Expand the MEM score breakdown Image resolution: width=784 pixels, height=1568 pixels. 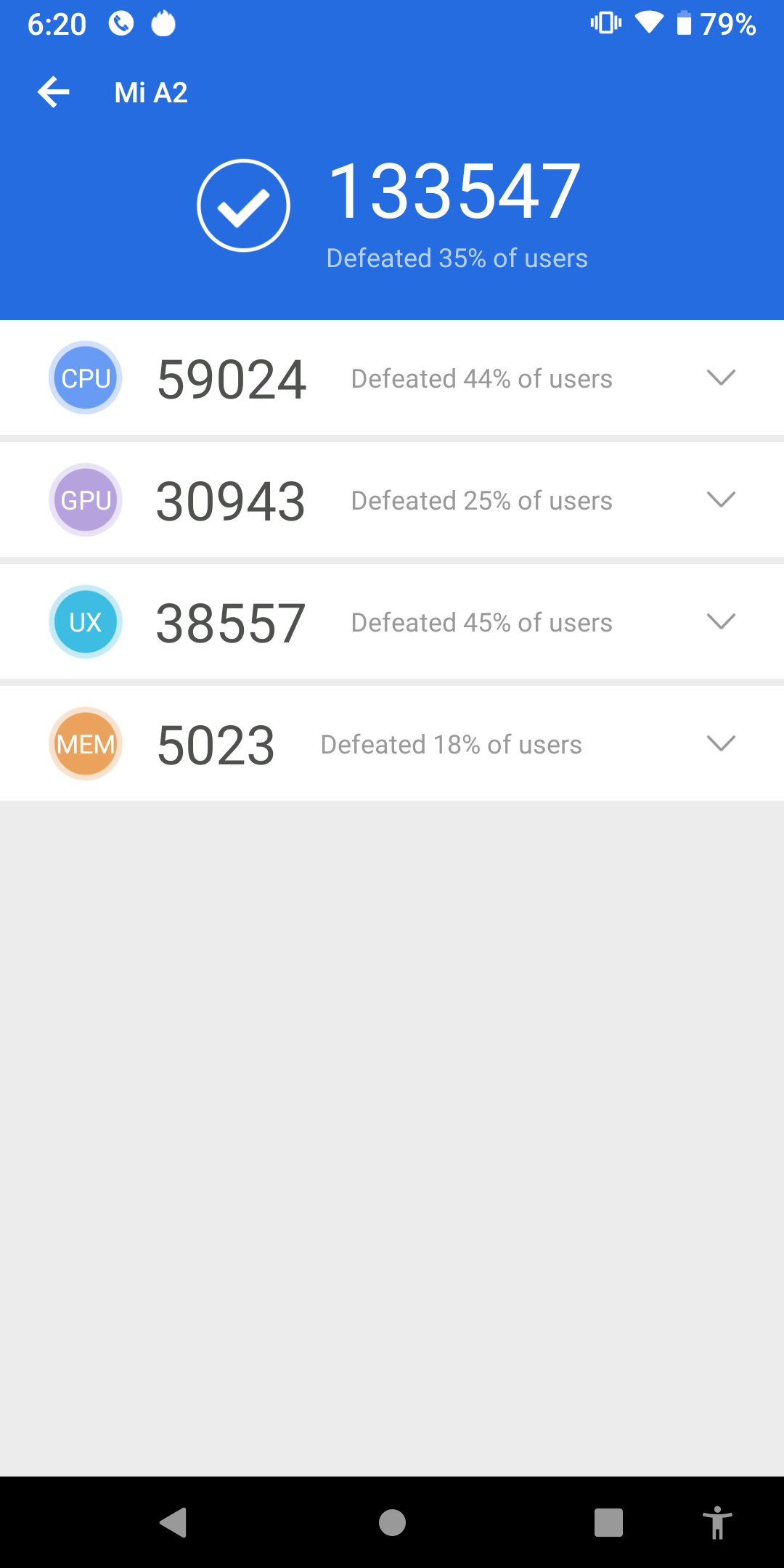[x=721, y=743]
